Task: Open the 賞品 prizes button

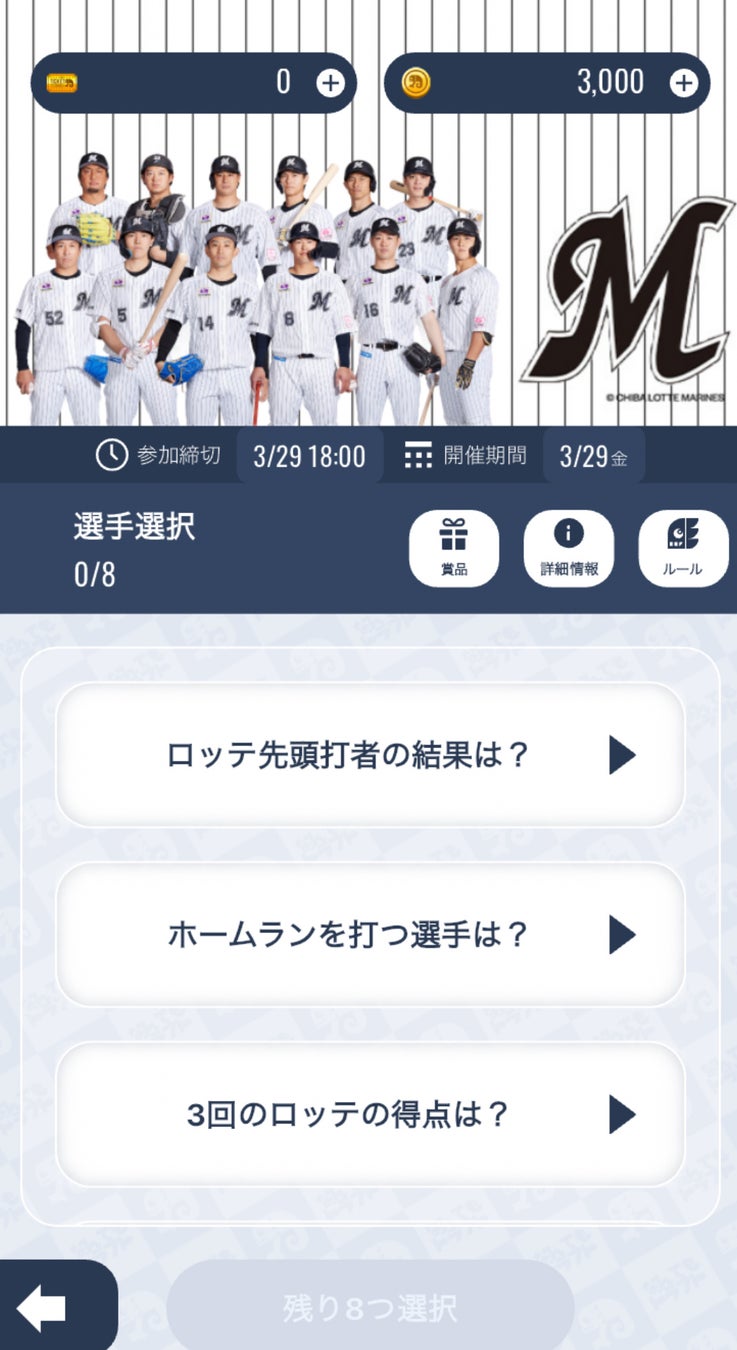Action: pos(454,548)
